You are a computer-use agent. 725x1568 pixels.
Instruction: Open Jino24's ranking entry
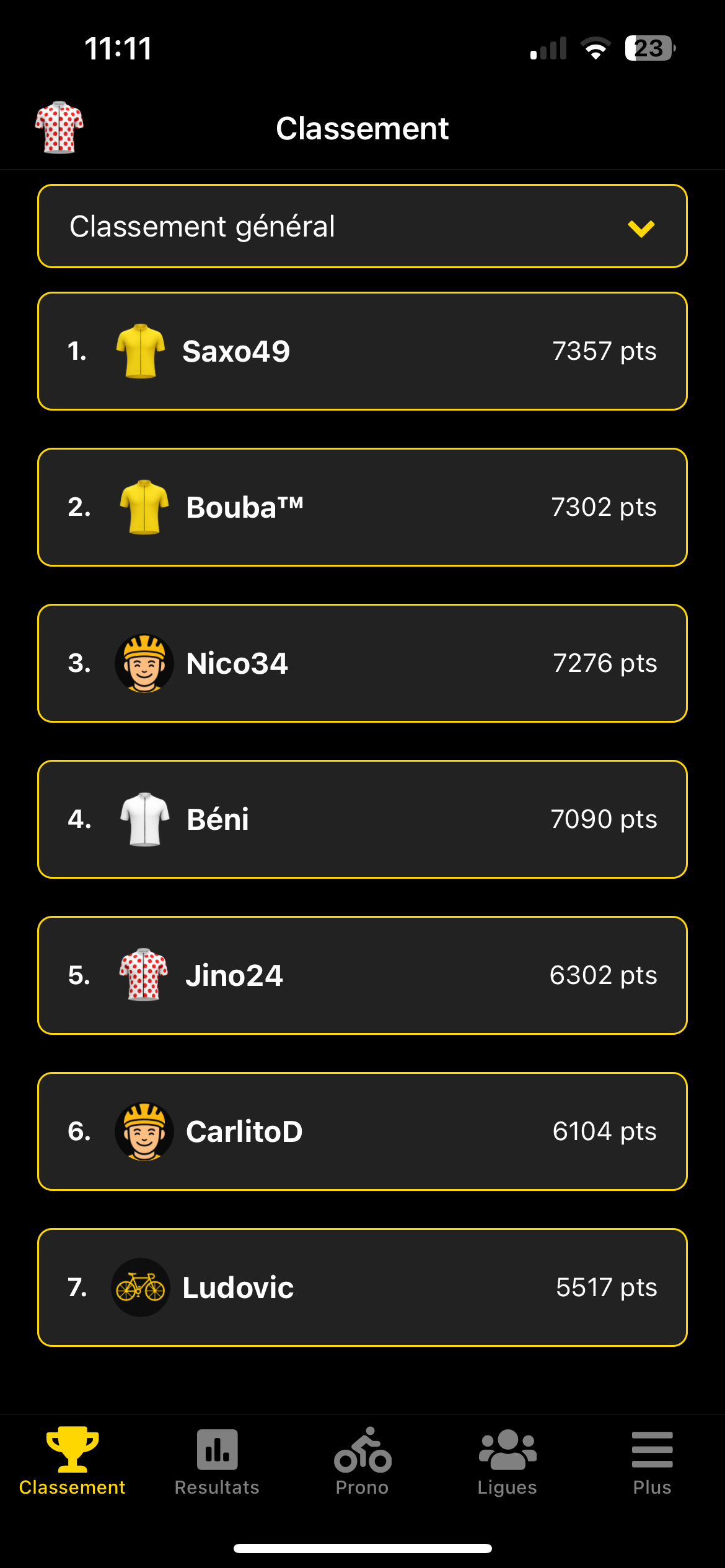coord(362,975)
